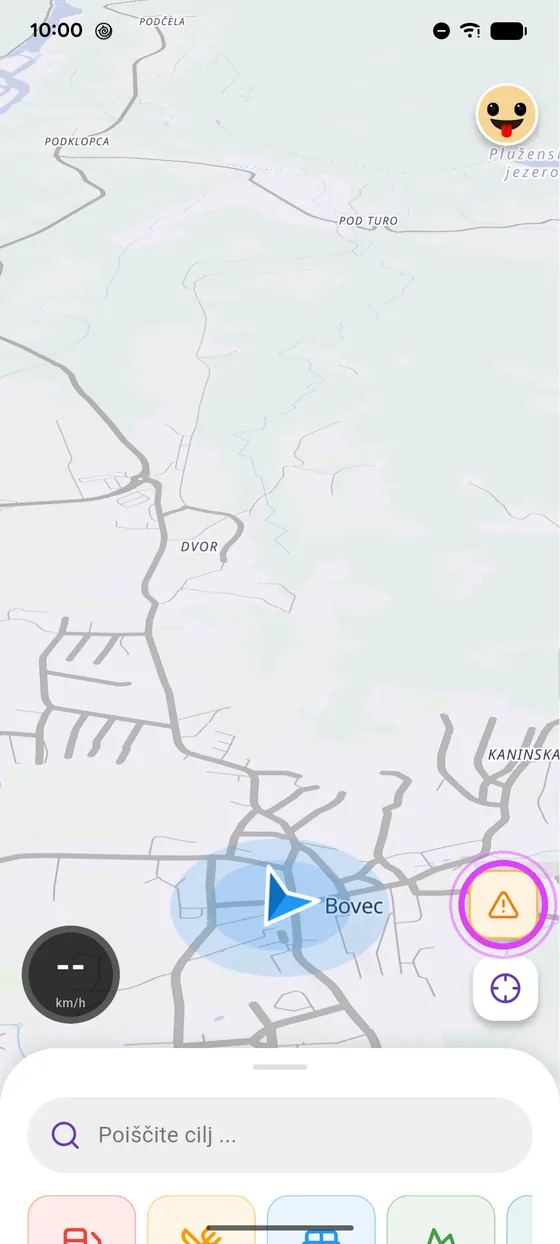
Task: Select the red gas station shortcut
Action: point(81,1219)
